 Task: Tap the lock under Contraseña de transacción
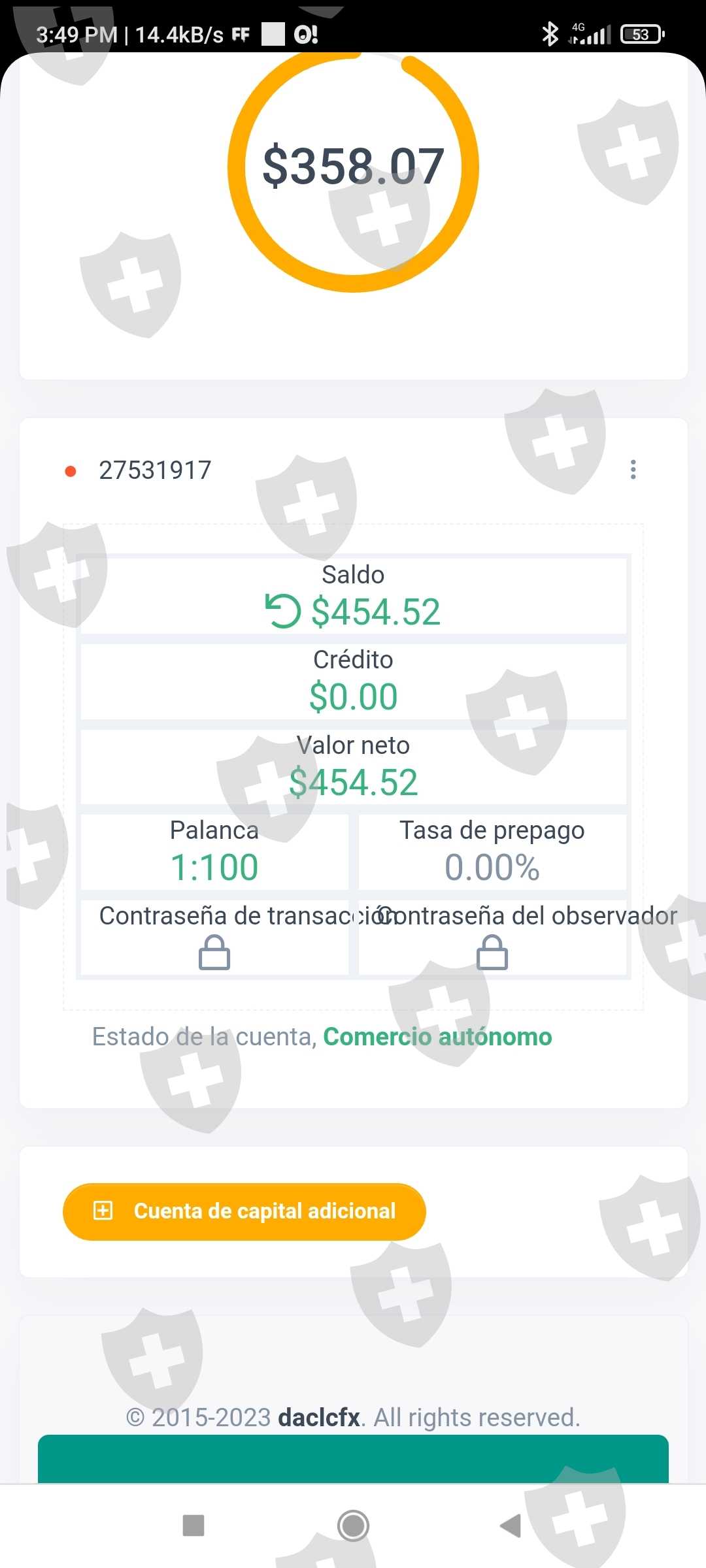[214, 952]
